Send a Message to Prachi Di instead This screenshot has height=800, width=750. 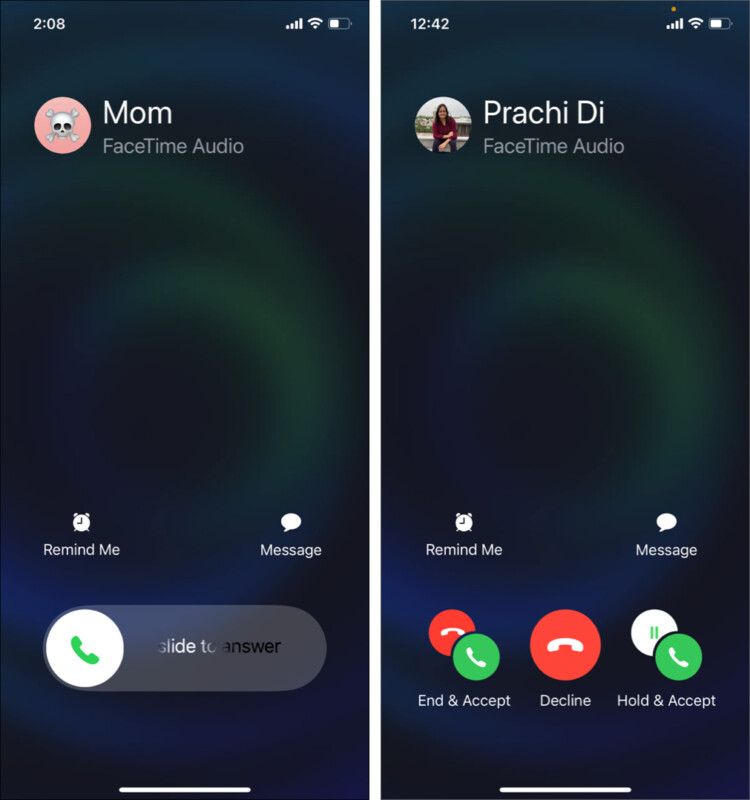tap(666, 533)
